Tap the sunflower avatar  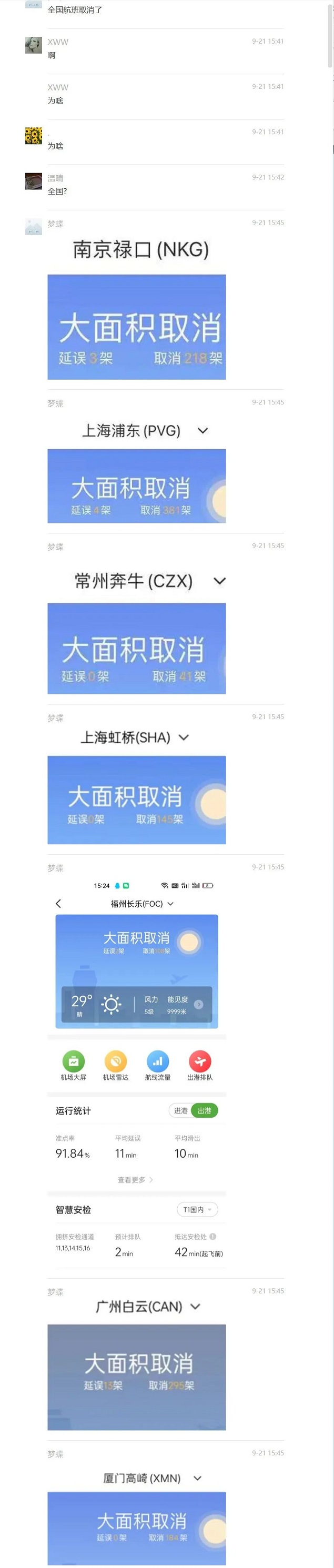[34, 136]
